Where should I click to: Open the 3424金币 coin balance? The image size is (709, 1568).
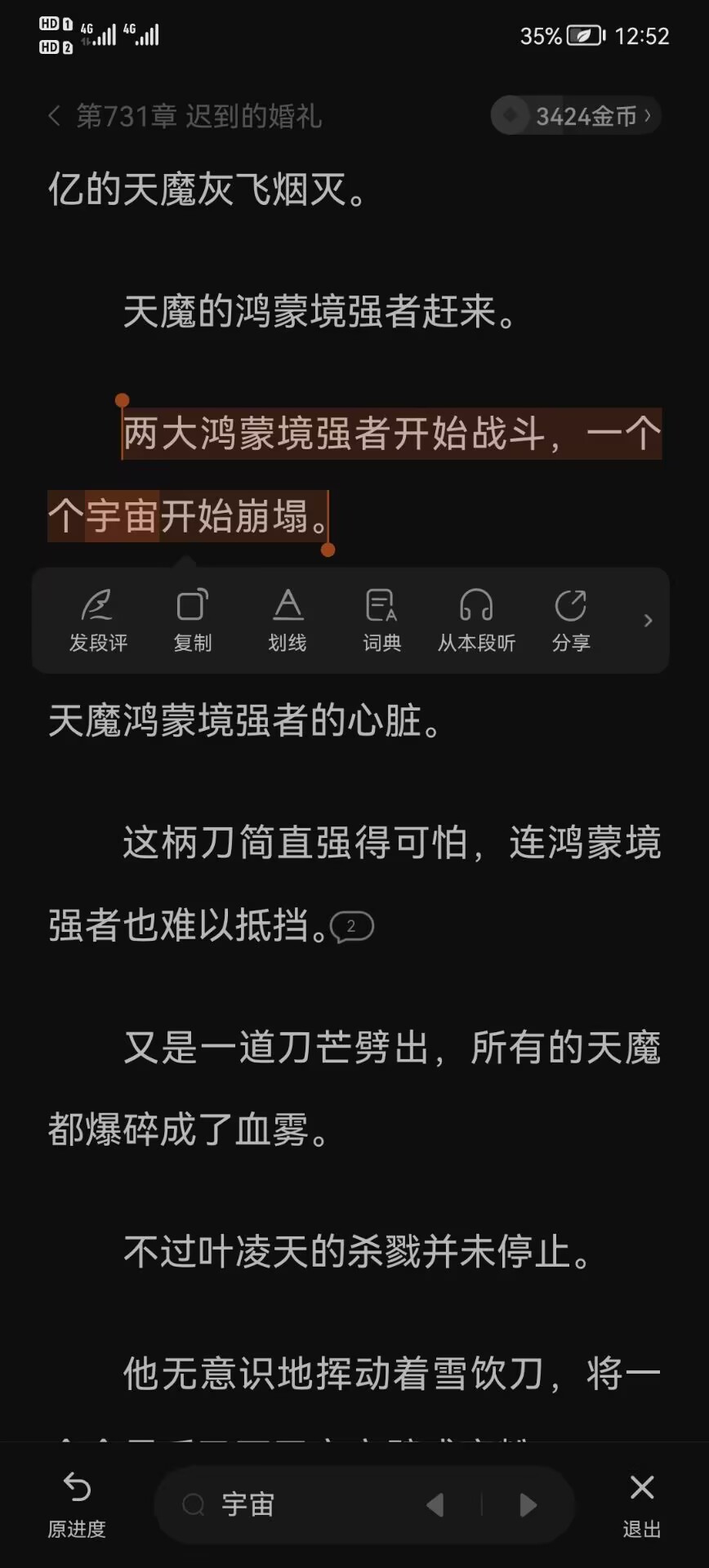point(576,116)
